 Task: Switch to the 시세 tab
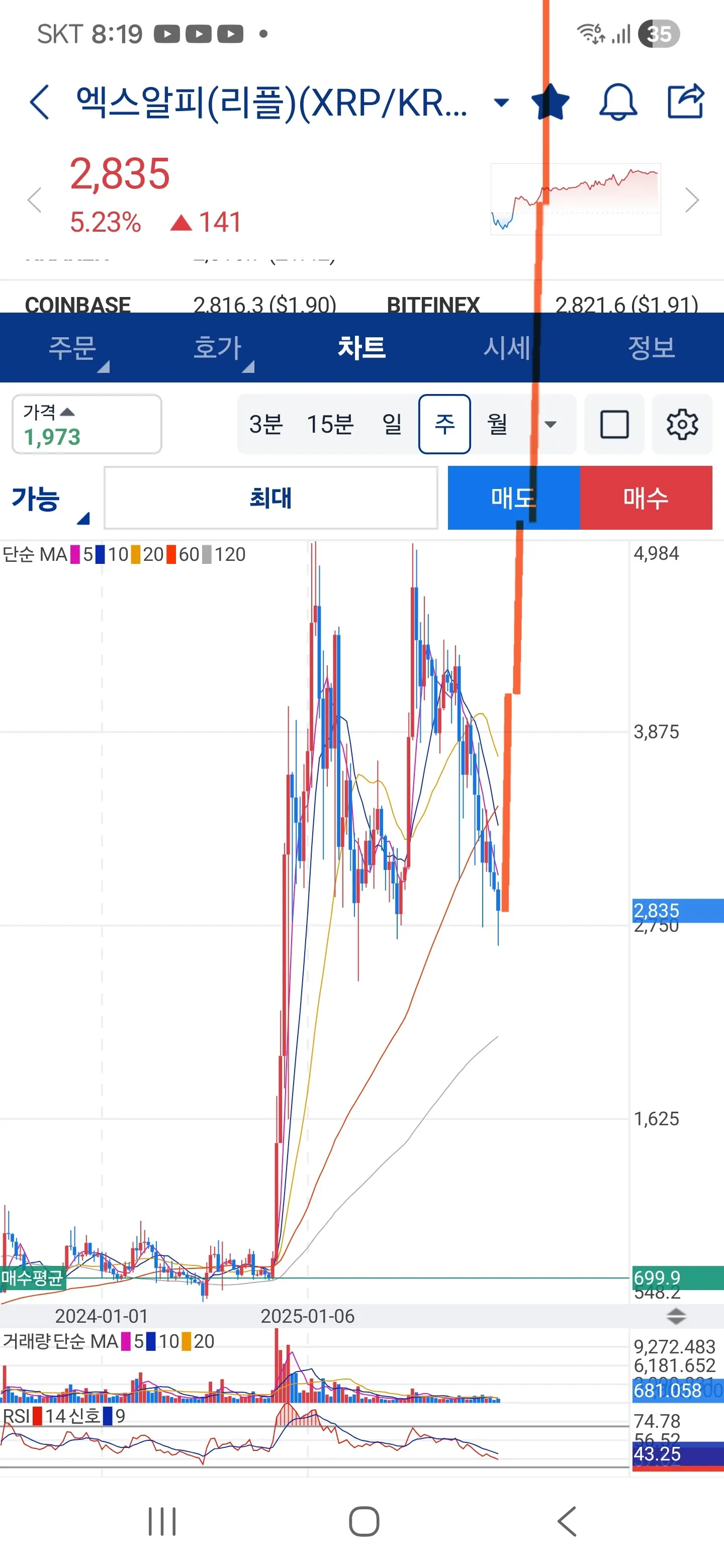(507, 348)
